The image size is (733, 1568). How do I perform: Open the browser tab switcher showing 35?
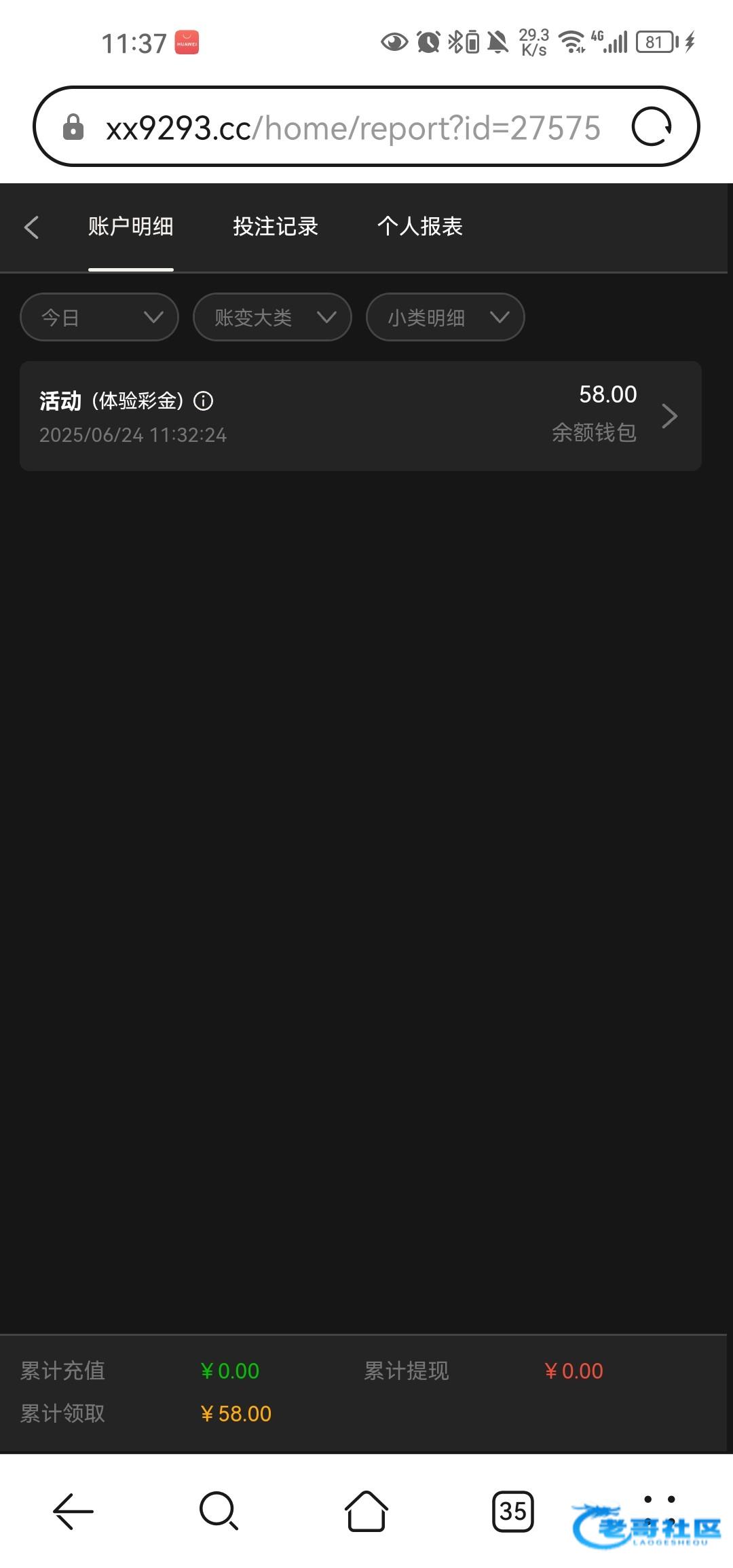(512, 1511)
